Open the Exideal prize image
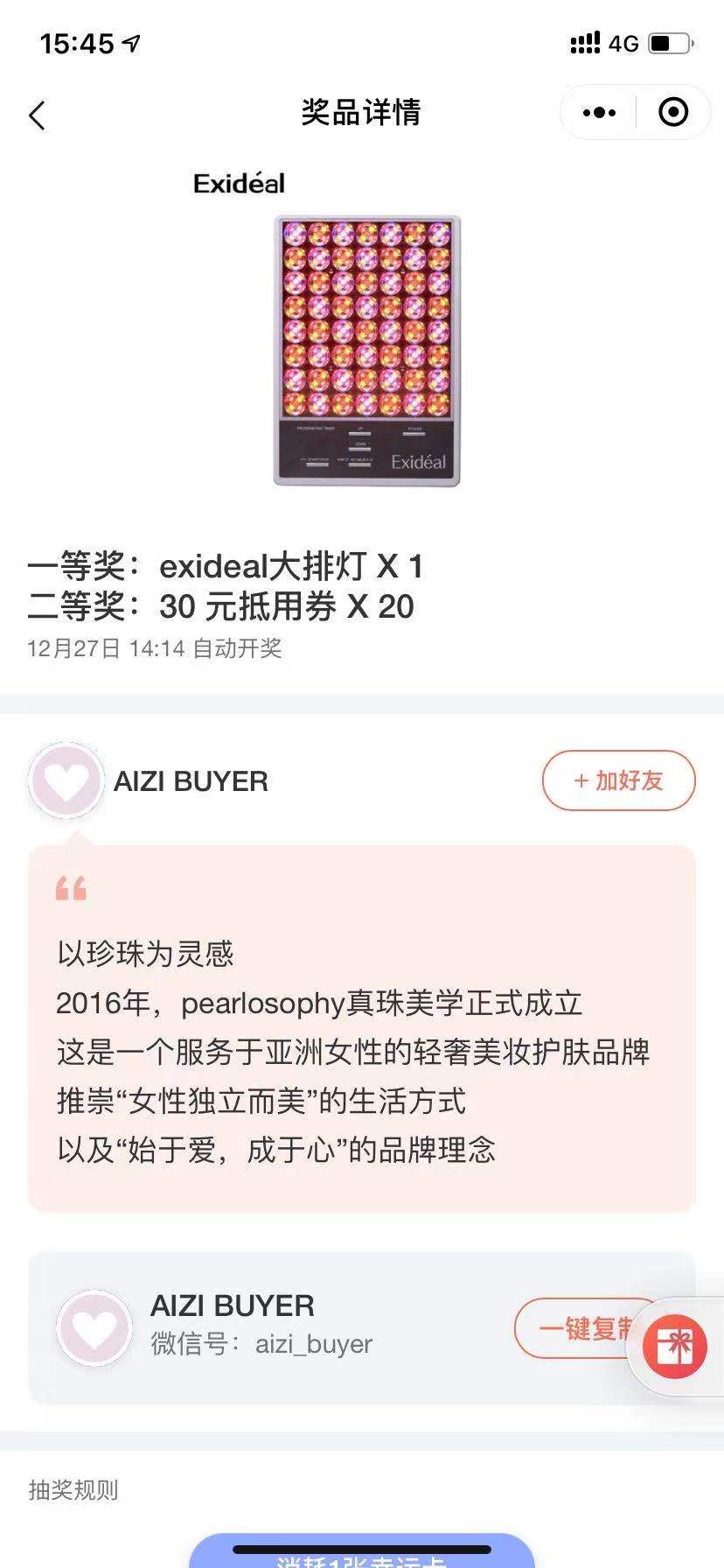 point(366,351)
